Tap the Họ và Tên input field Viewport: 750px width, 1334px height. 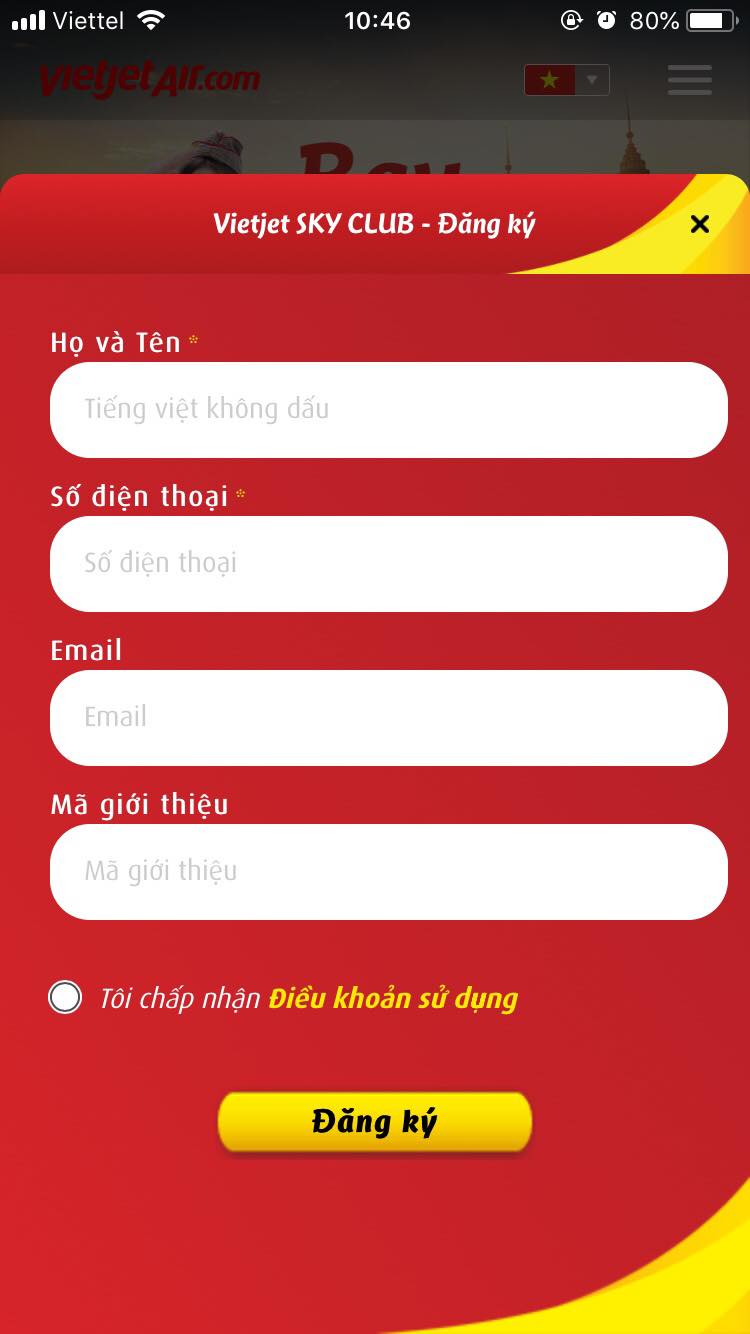click(389, 410)
